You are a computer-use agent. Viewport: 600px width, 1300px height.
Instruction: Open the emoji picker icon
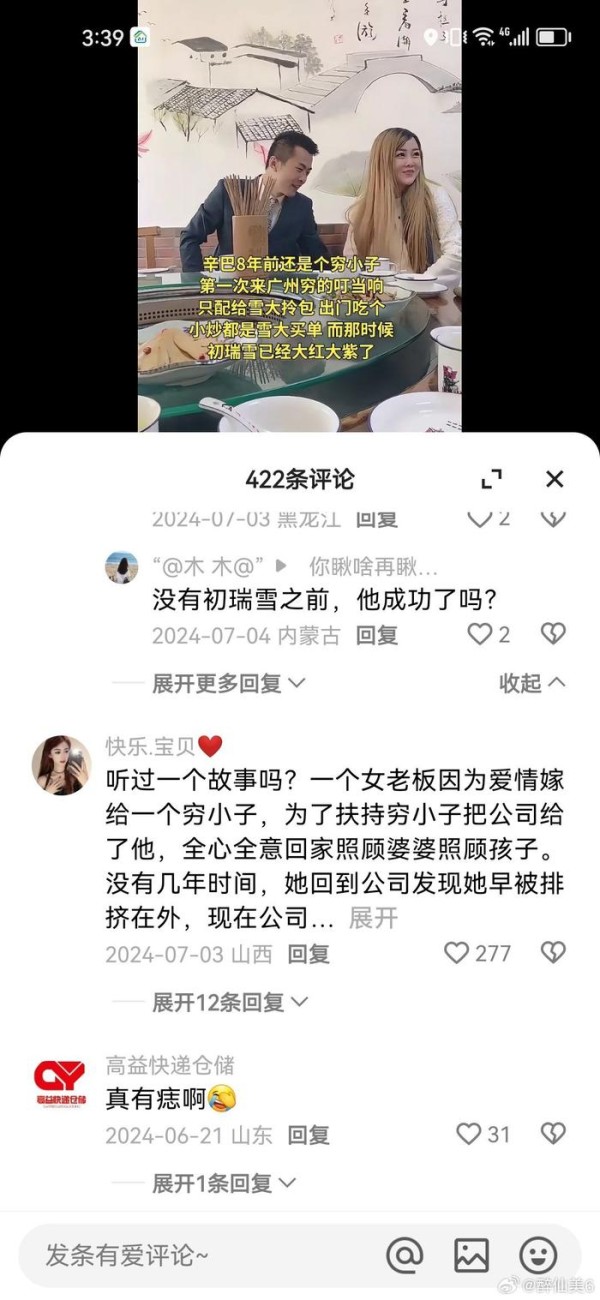[538, 1255]
